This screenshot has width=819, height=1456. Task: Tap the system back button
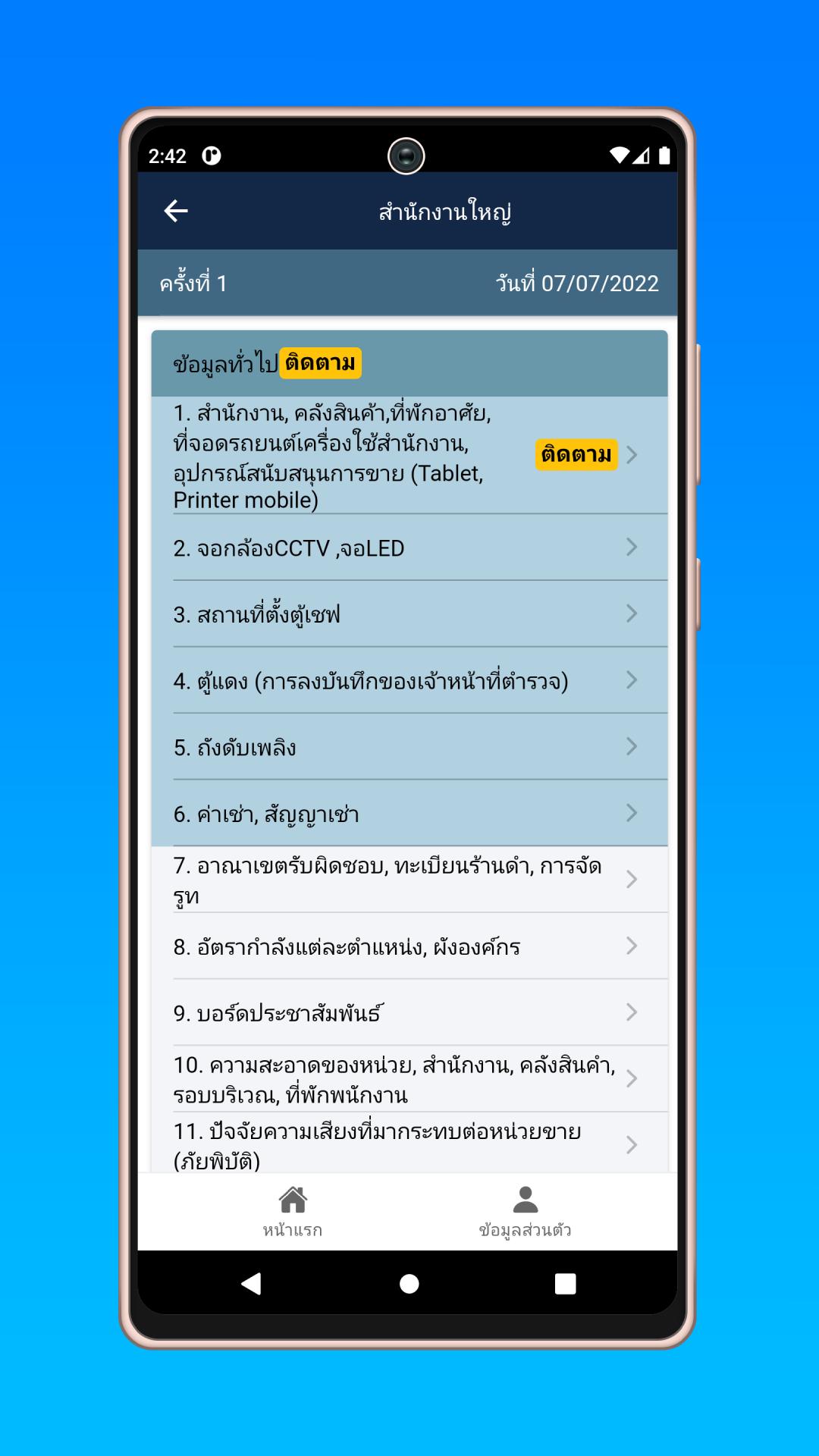[251, 1283]
